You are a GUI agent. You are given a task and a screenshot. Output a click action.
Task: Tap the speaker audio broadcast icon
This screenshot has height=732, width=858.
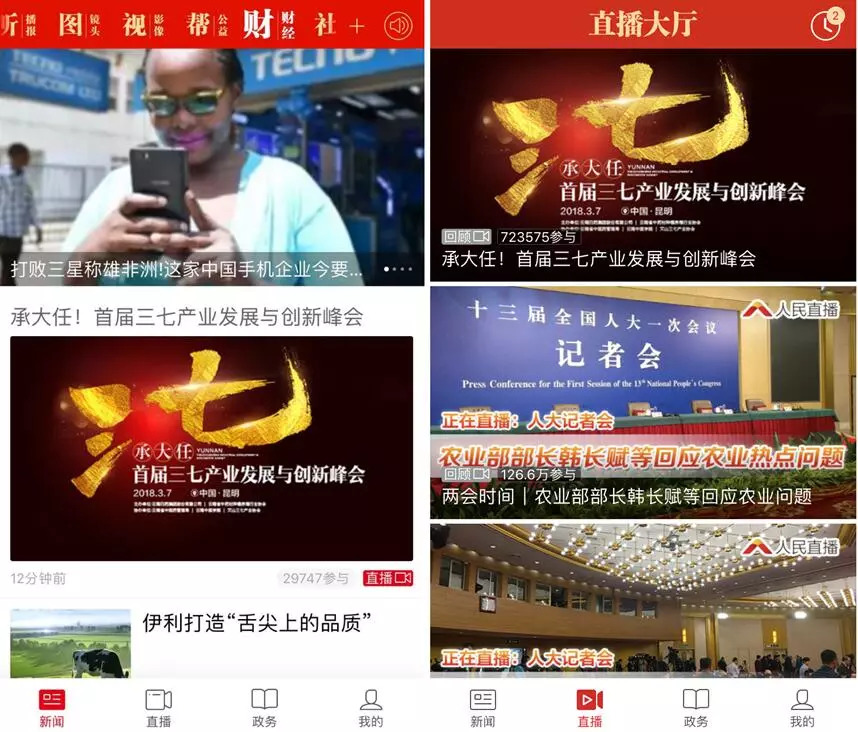coord(398,26)
